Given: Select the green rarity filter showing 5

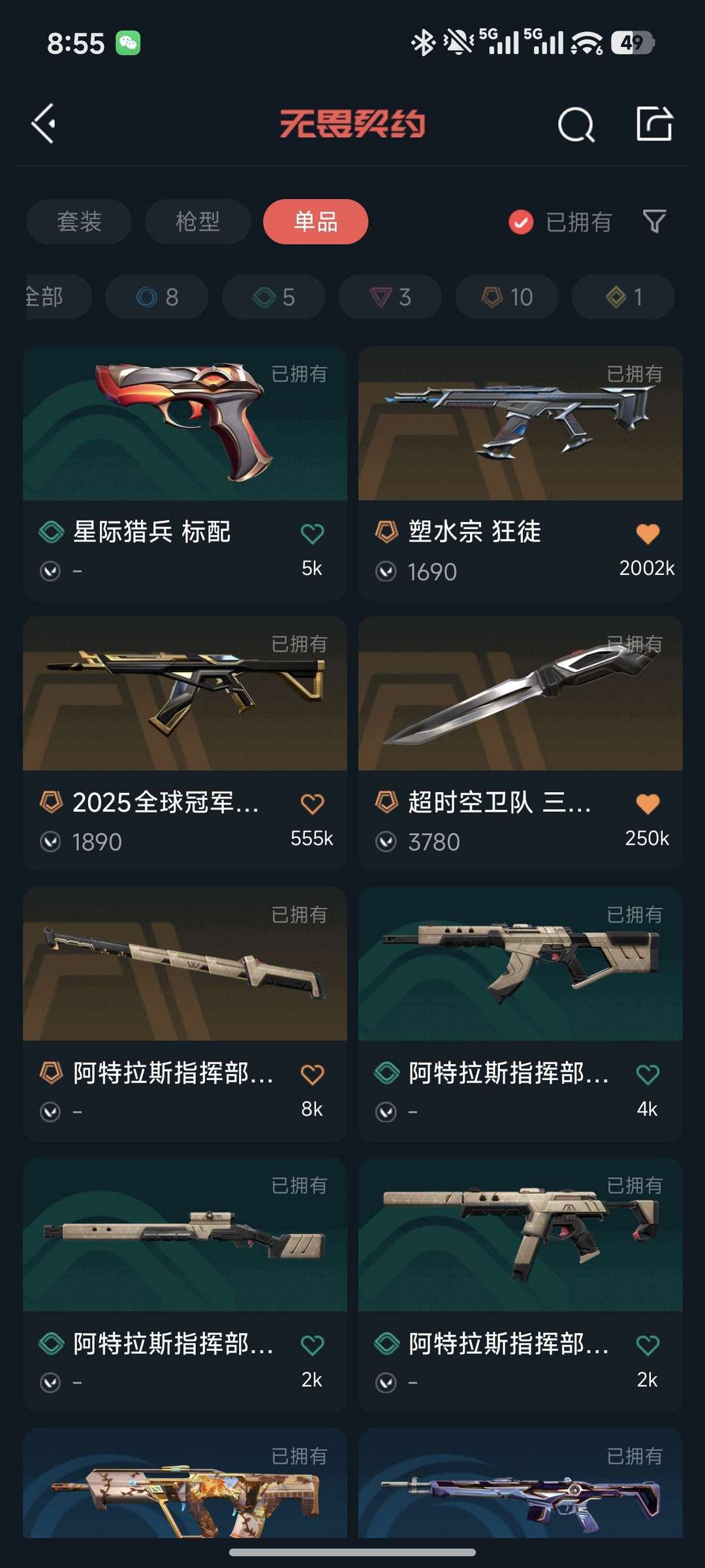Looking at the screenshot, I should coord(273,297).
